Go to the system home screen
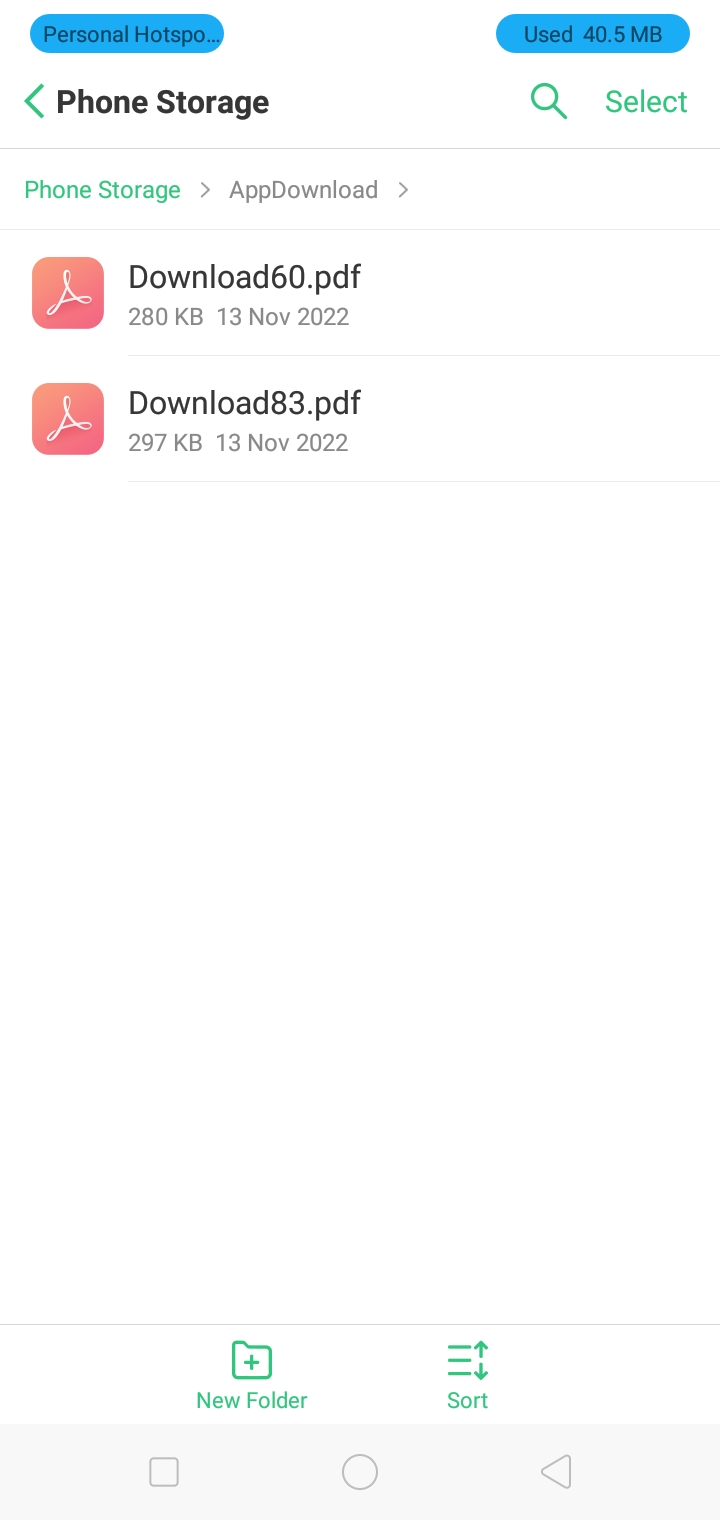The height and width of the screenshot is (1520, 720). [360, 1472]
